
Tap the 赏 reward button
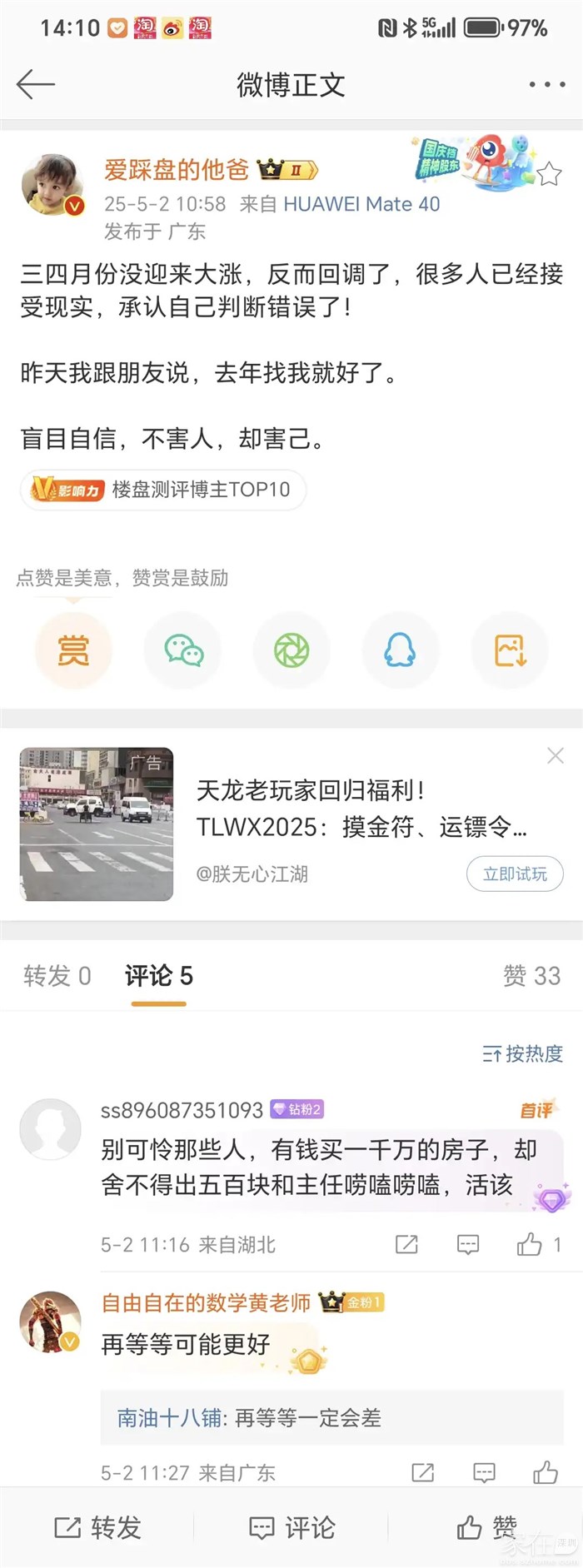click(73, 650)
